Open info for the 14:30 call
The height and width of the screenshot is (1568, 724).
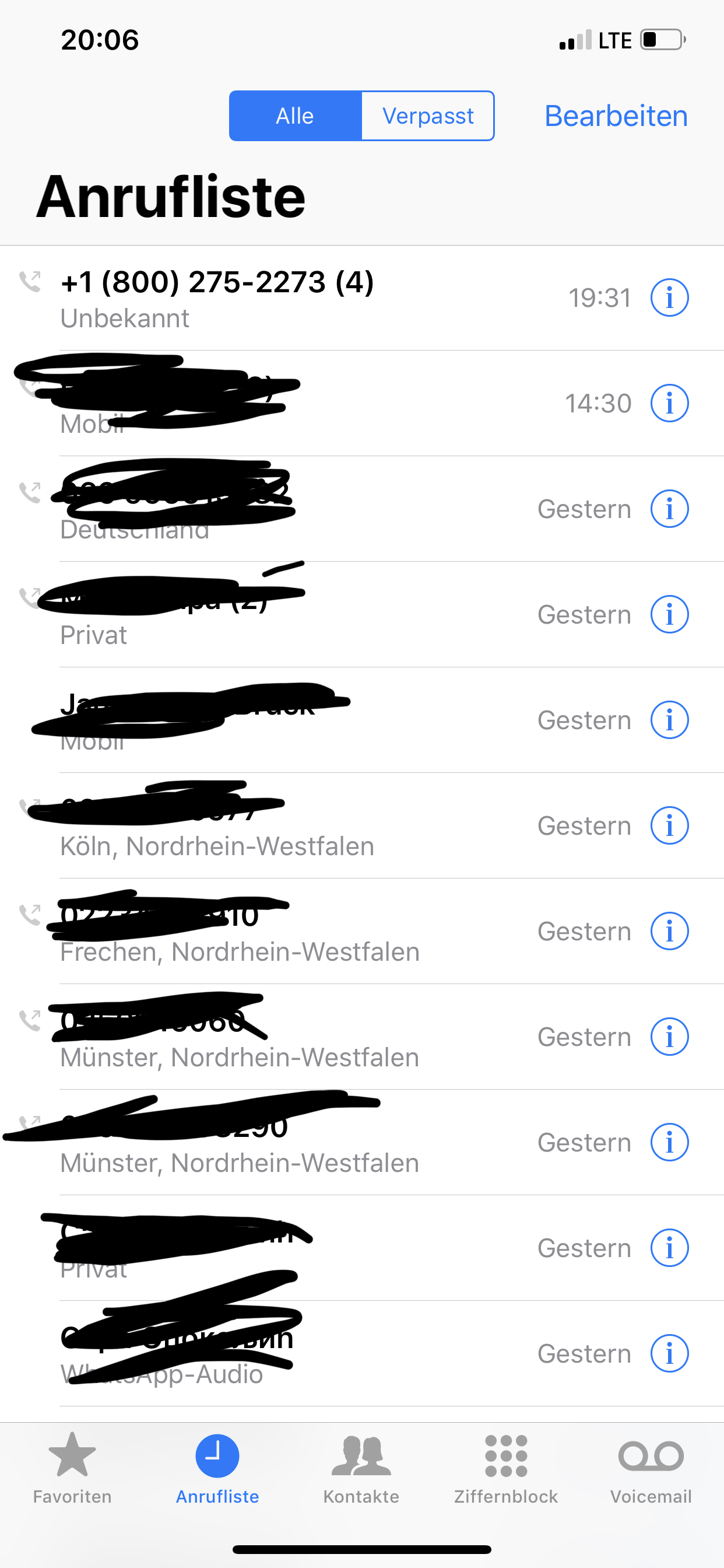point(669,403)
